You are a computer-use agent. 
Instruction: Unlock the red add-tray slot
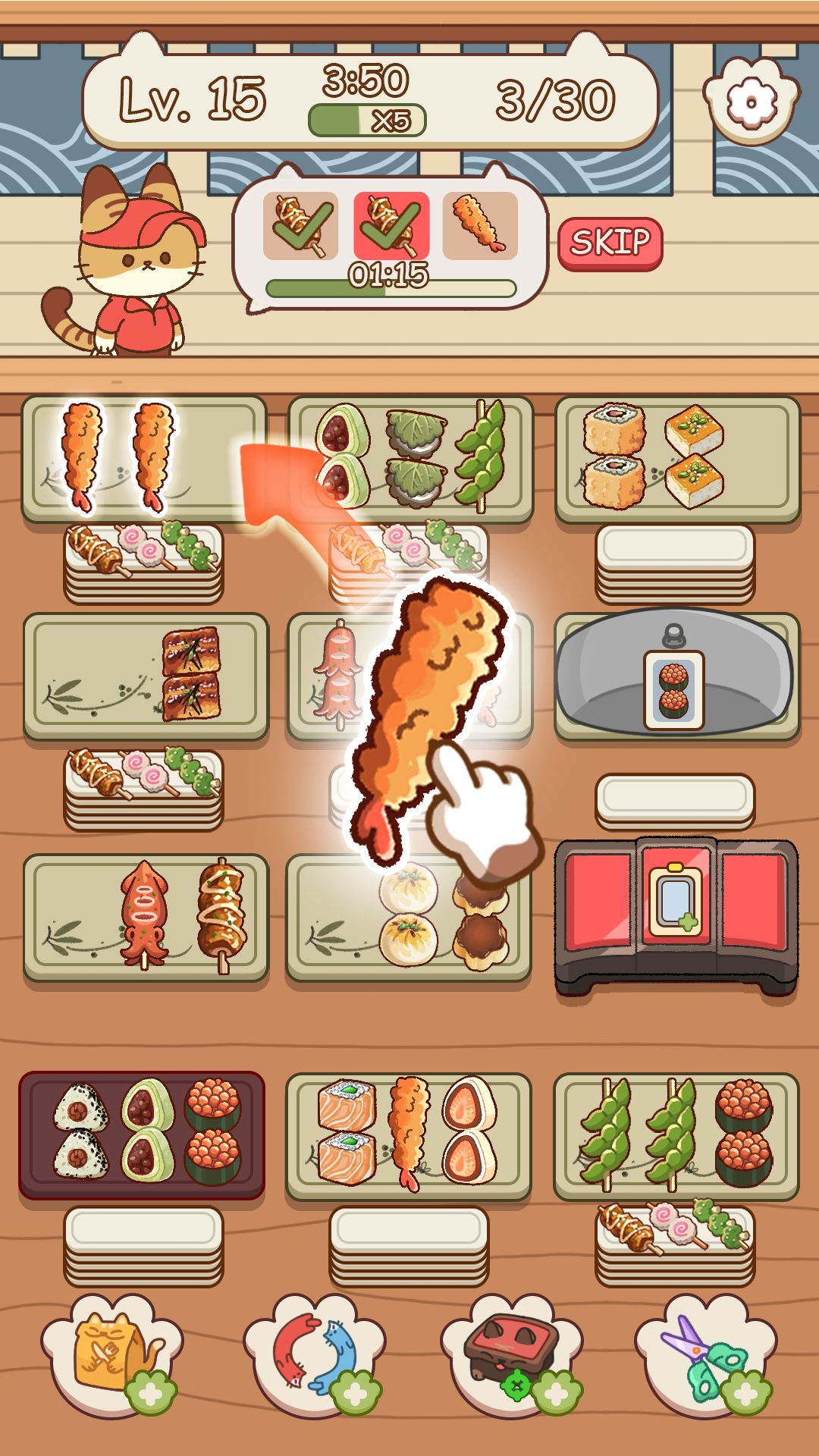pos(675,899)
